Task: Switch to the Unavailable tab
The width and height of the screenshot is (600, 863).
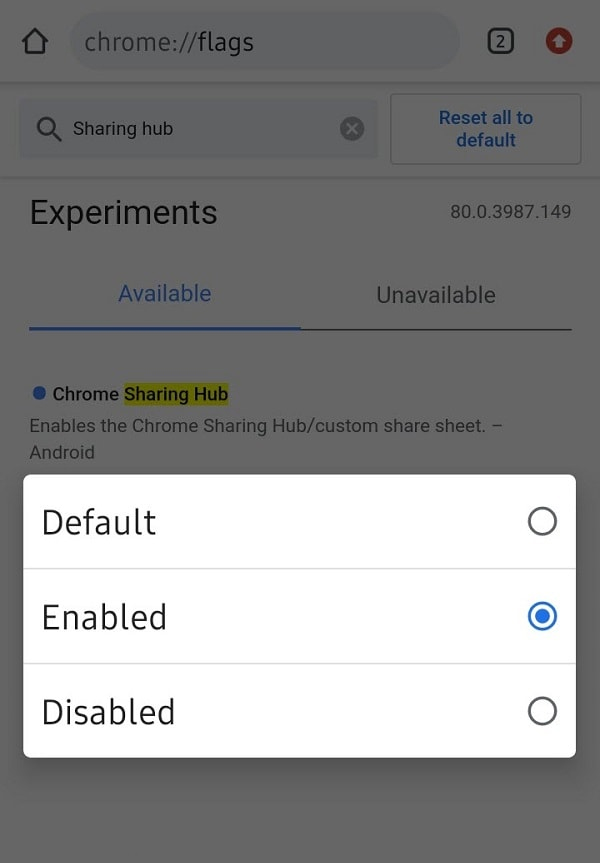Action: (435, 295)
